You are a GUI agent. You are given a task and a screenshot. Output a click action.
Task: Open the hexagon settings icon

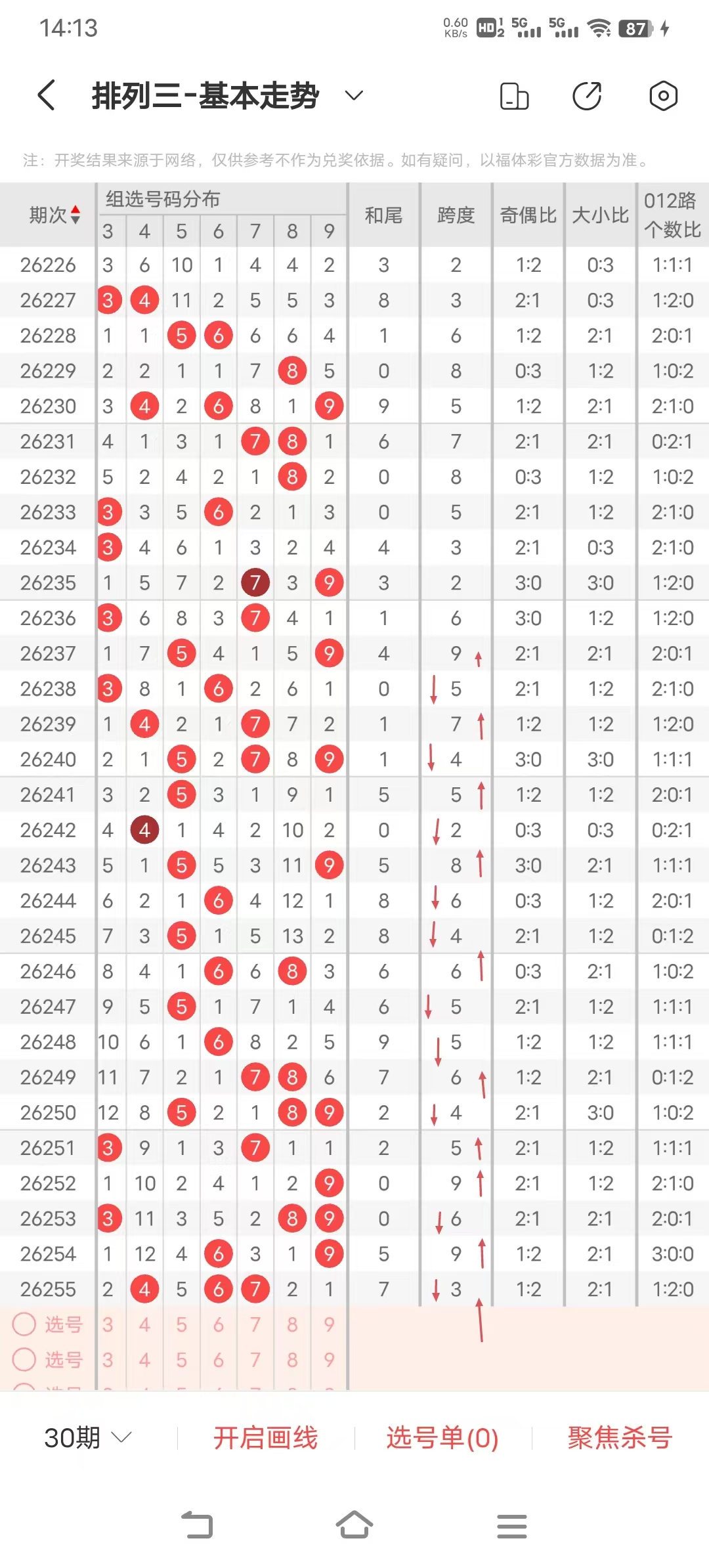pyautogui.click(x=663, y=96)
